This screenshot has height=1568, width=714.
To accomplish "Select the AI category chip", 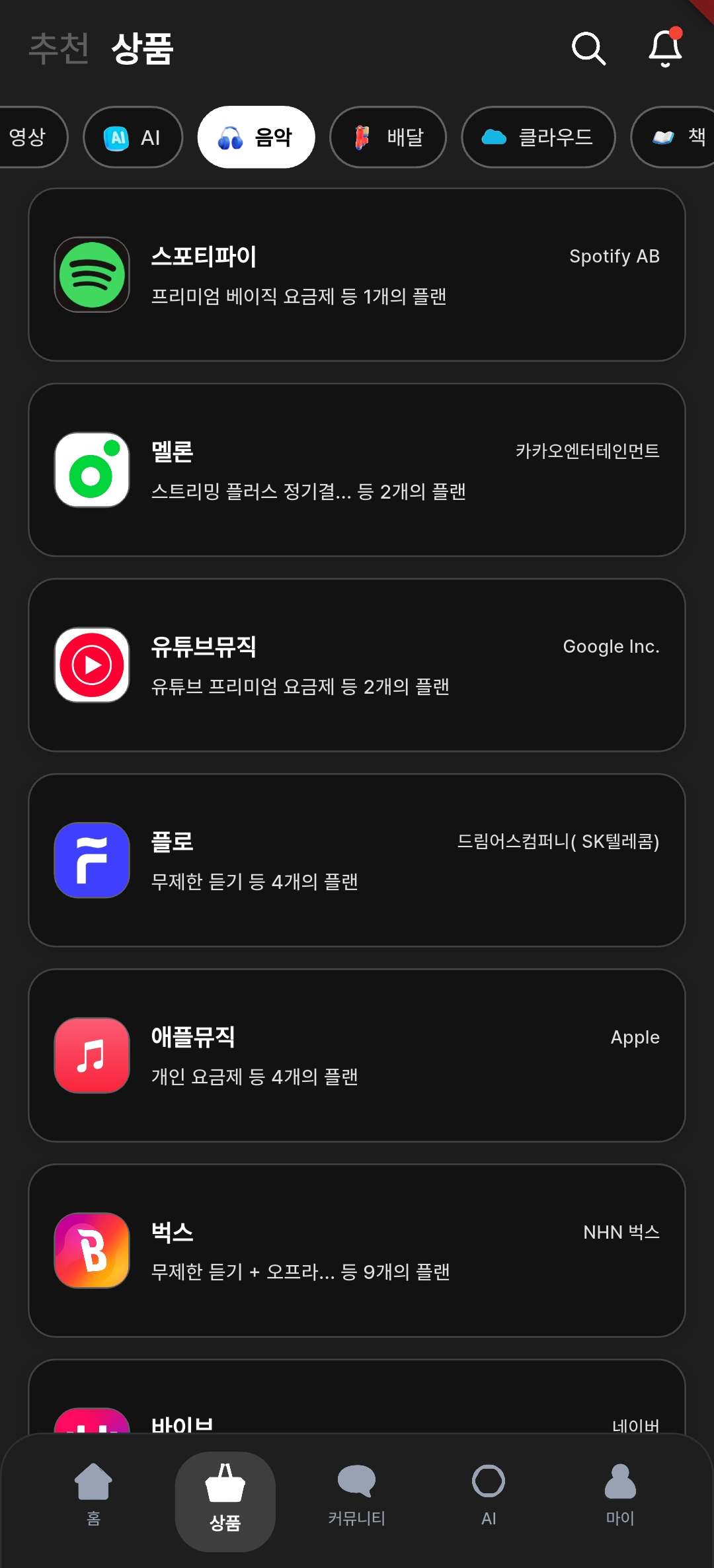I will pos(133,137).
